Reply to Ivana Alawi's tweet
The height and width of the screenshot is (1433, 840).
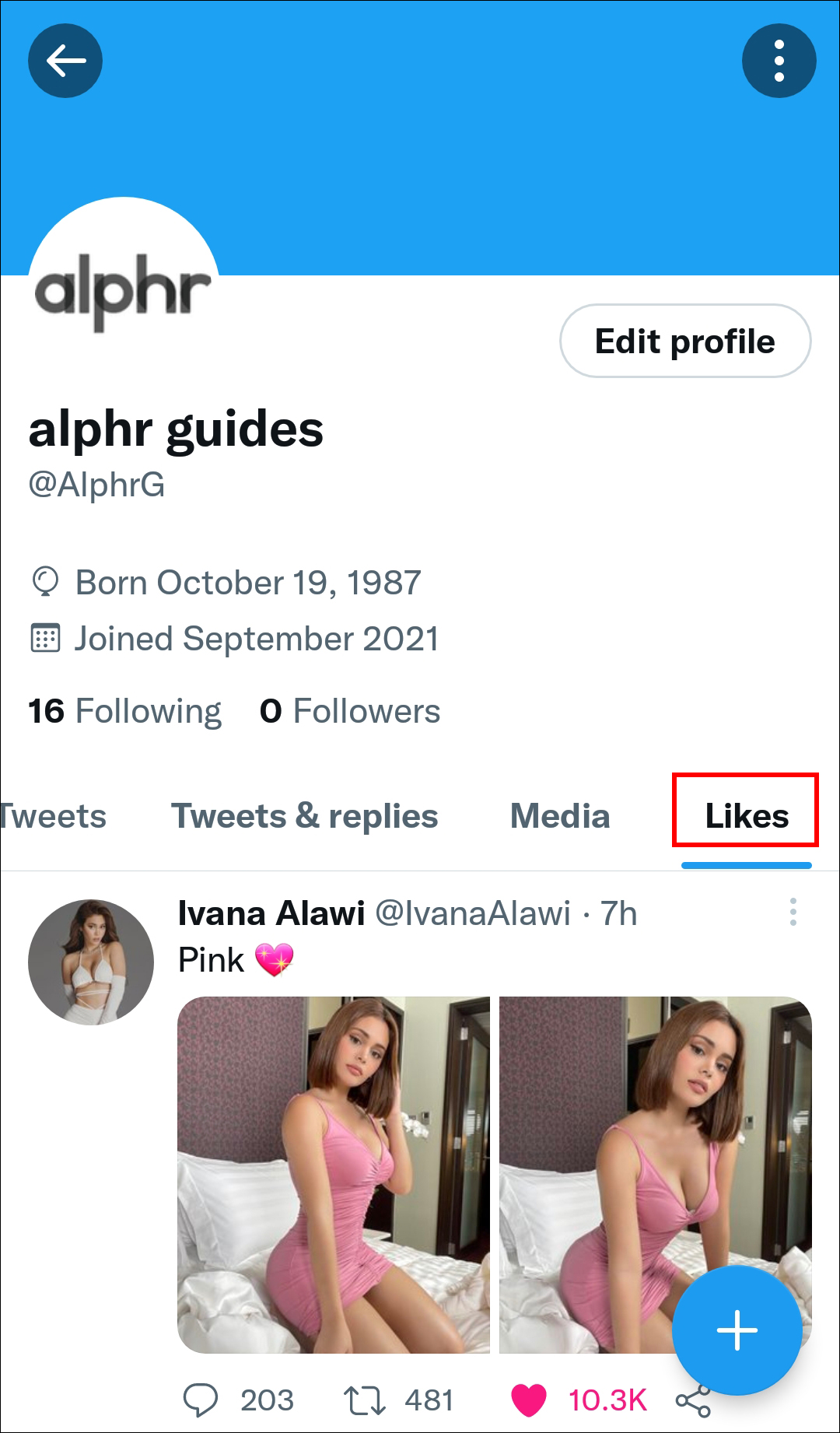[x=201, y=1400]
